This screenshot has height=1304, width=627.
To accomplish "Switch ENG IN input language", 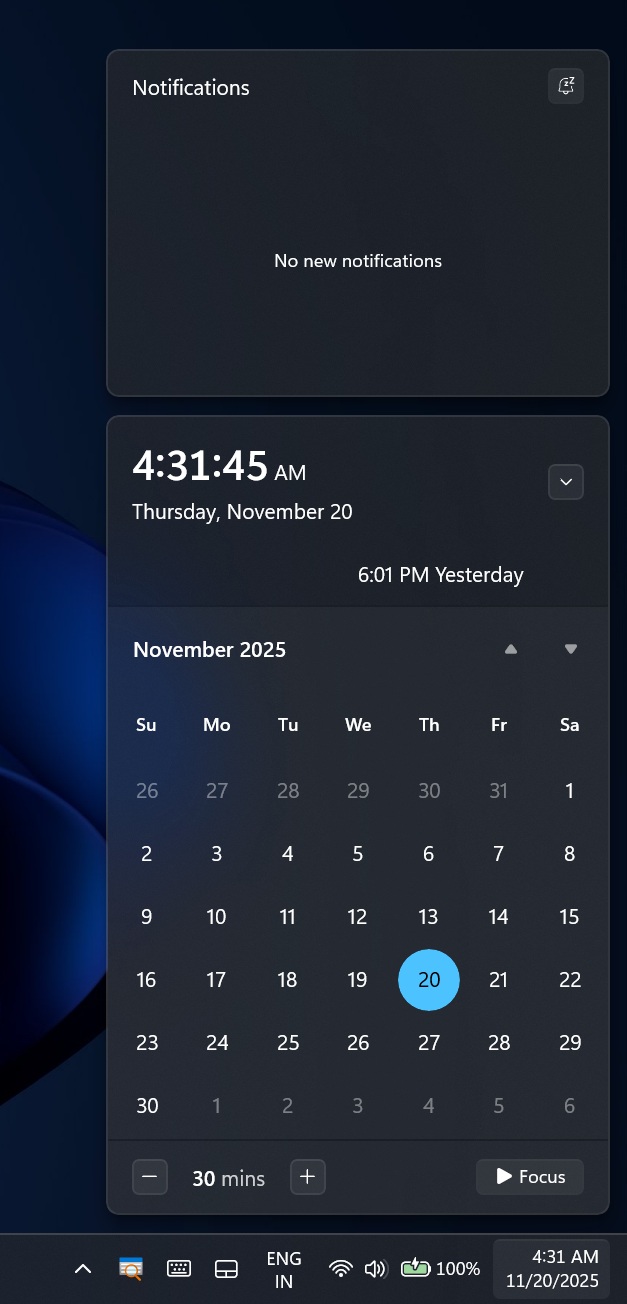I will coord(284,1269).
